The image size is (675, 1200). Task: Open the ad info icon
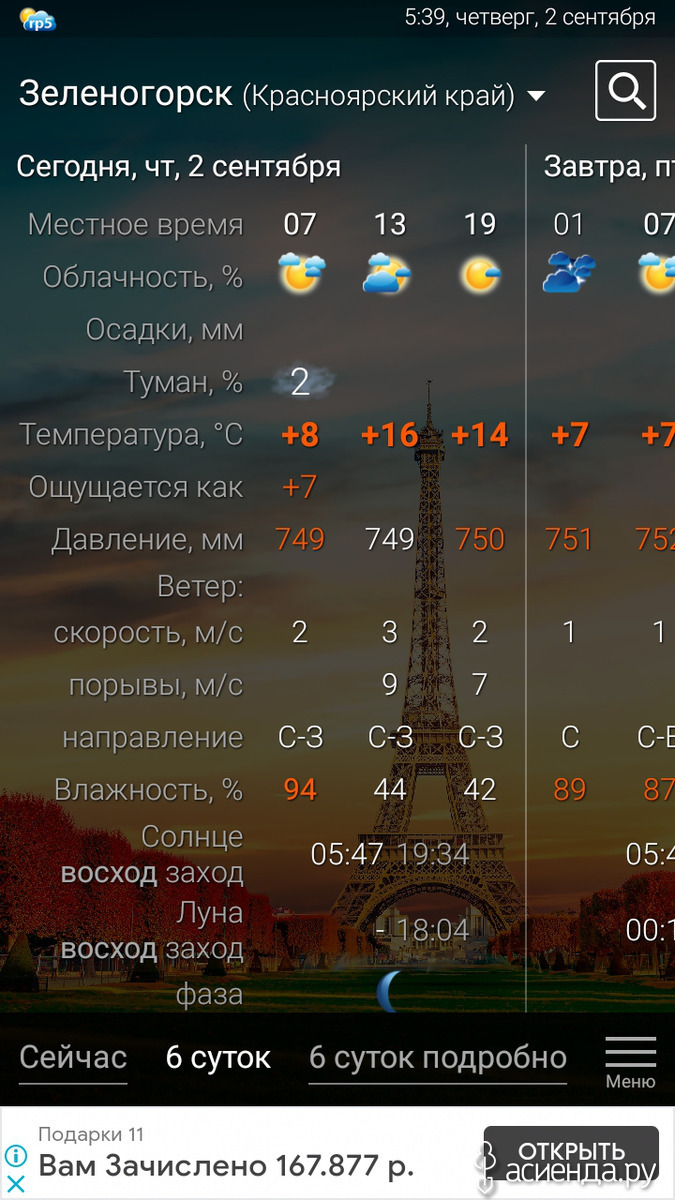(15, 1157)
